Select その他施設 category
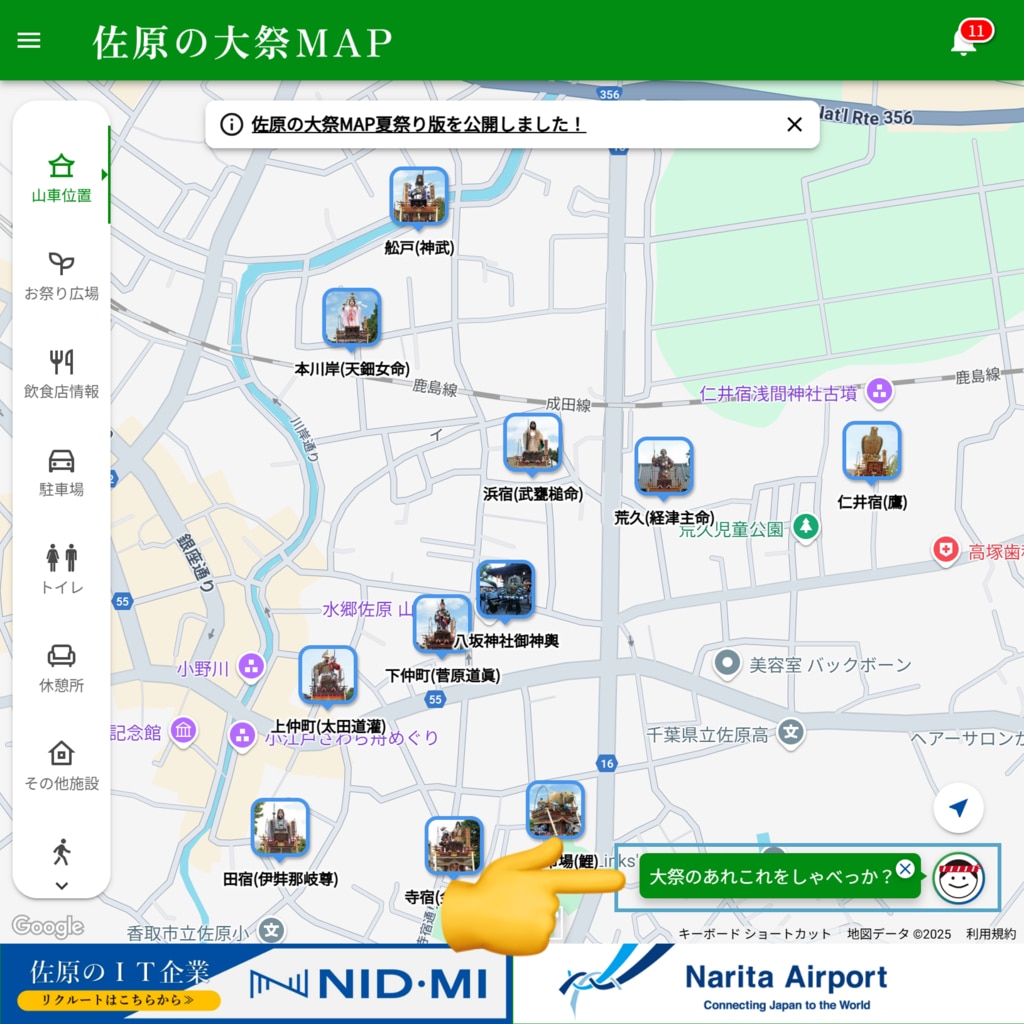 [61, 765]
